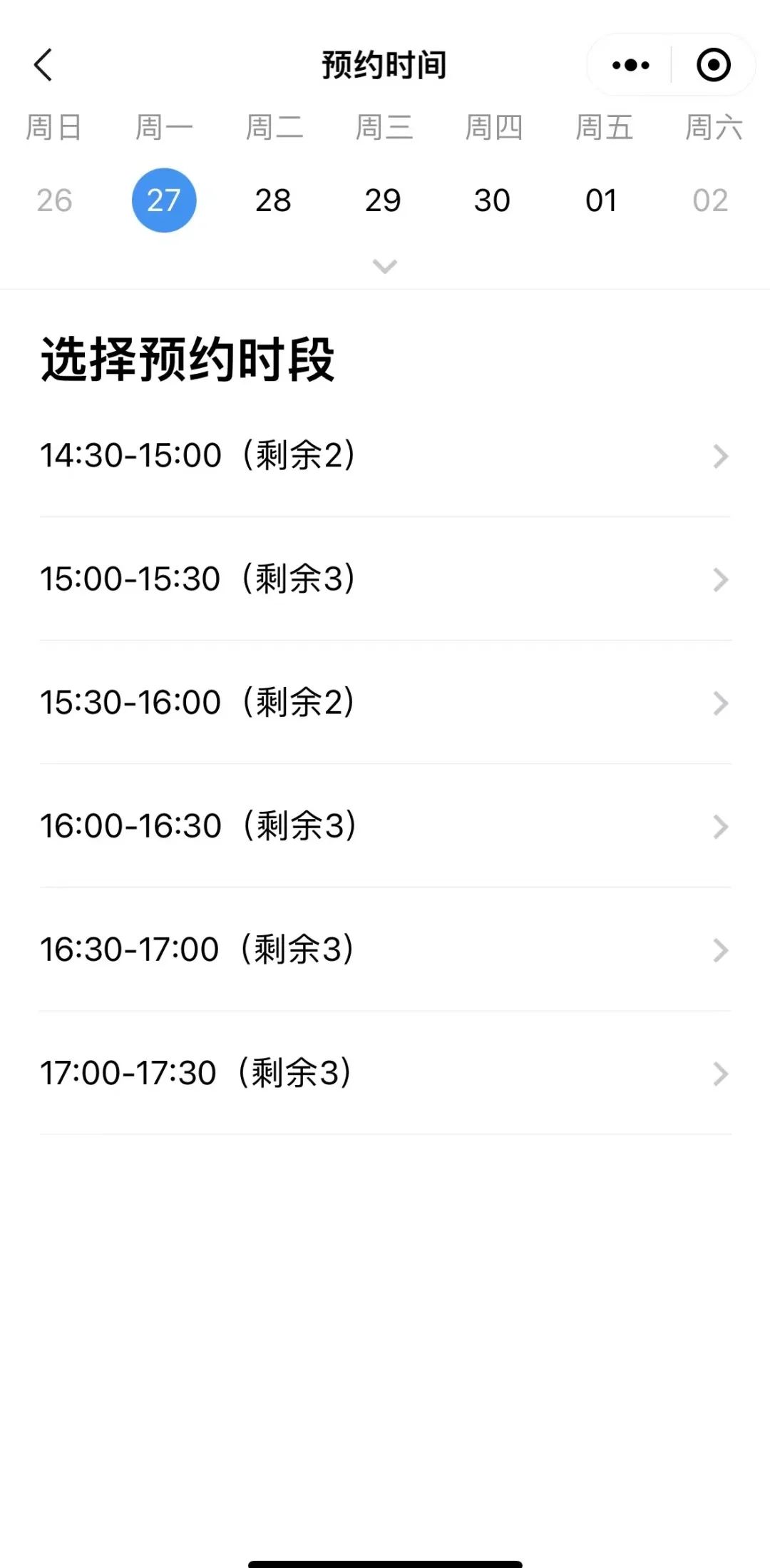Book the 15:30-16:00 time slot
Screen dimensions: 770x1568
coord(385,703)
